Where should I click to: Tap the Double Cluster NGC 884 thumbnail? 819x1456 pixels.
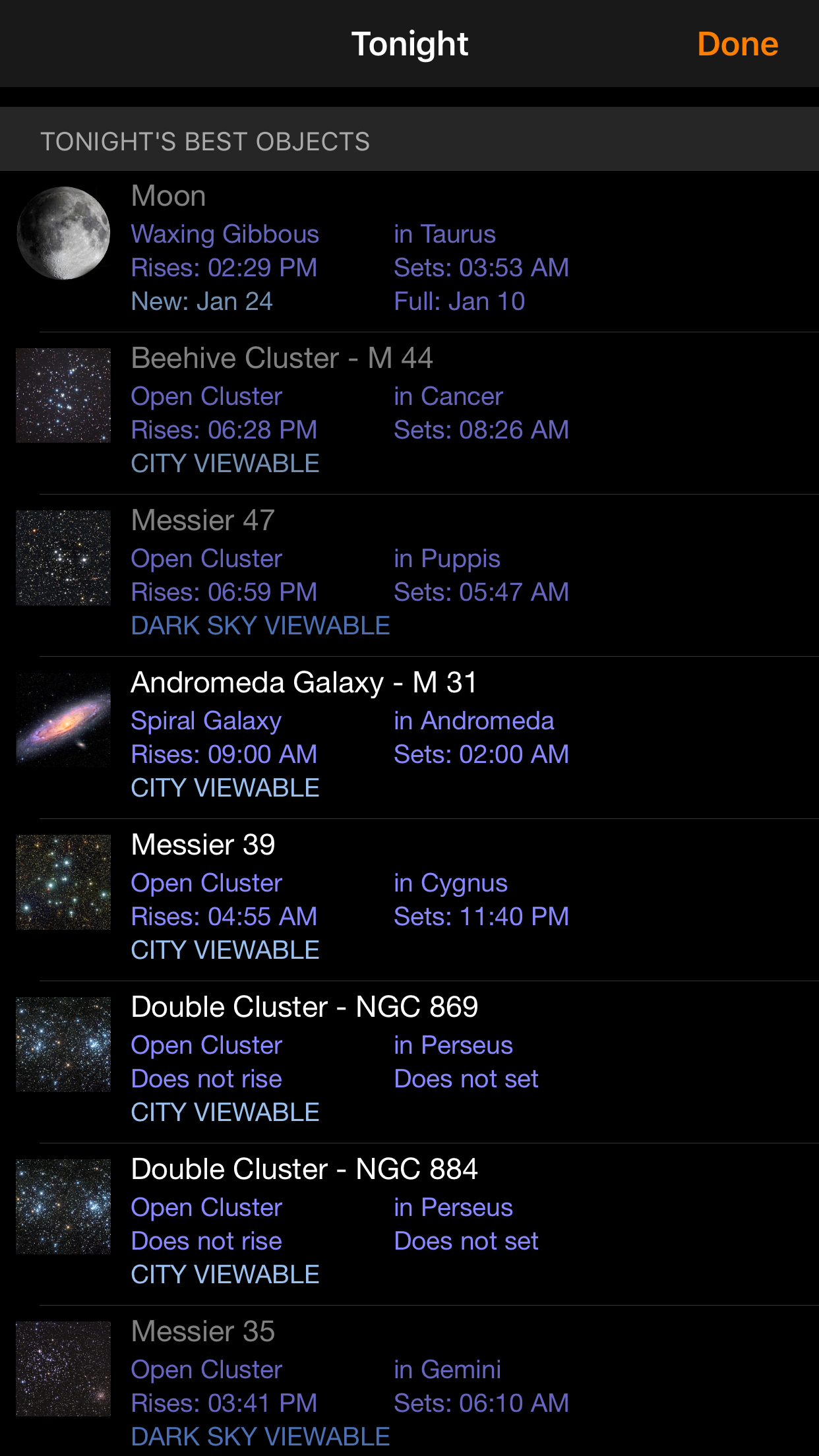tap(63, 1206)
